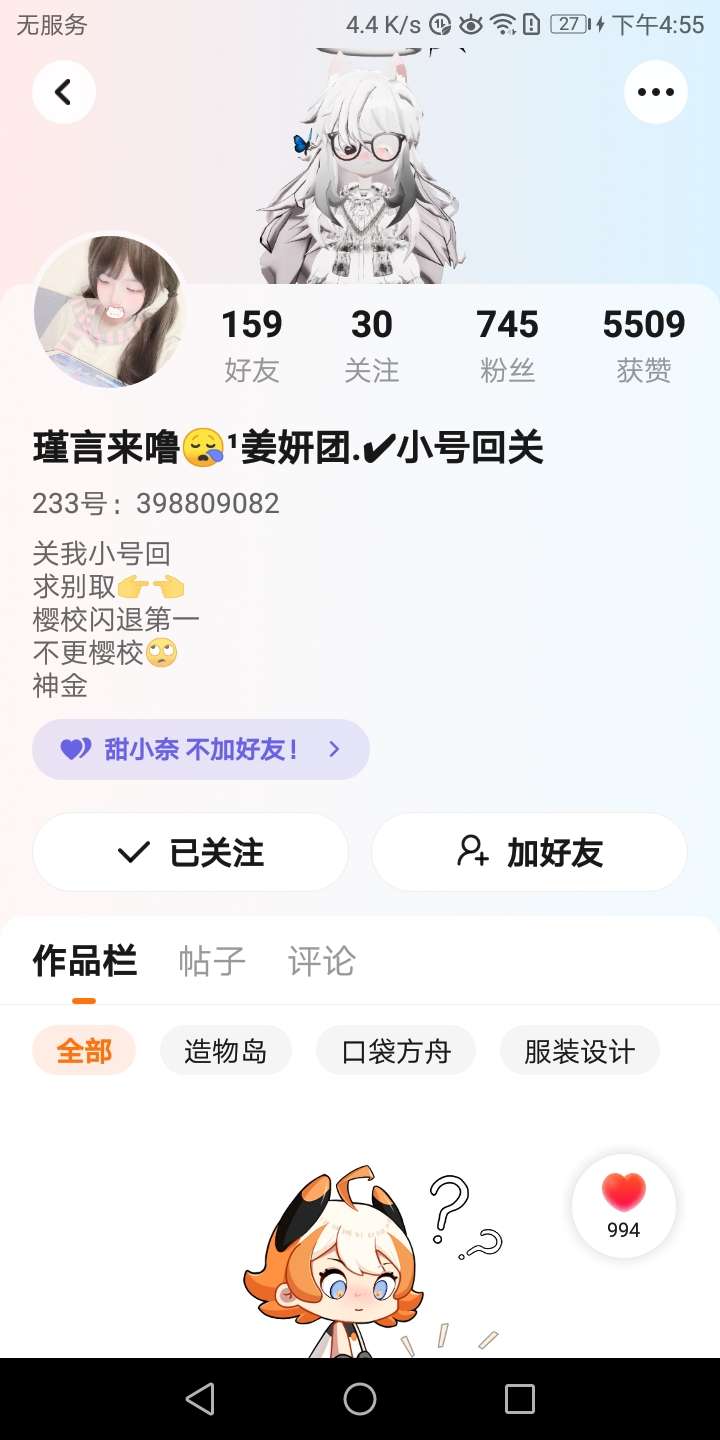Screen dimensions: 720x1440
Task: View the 745 粉丝 followers list
Action: (507, 345)
